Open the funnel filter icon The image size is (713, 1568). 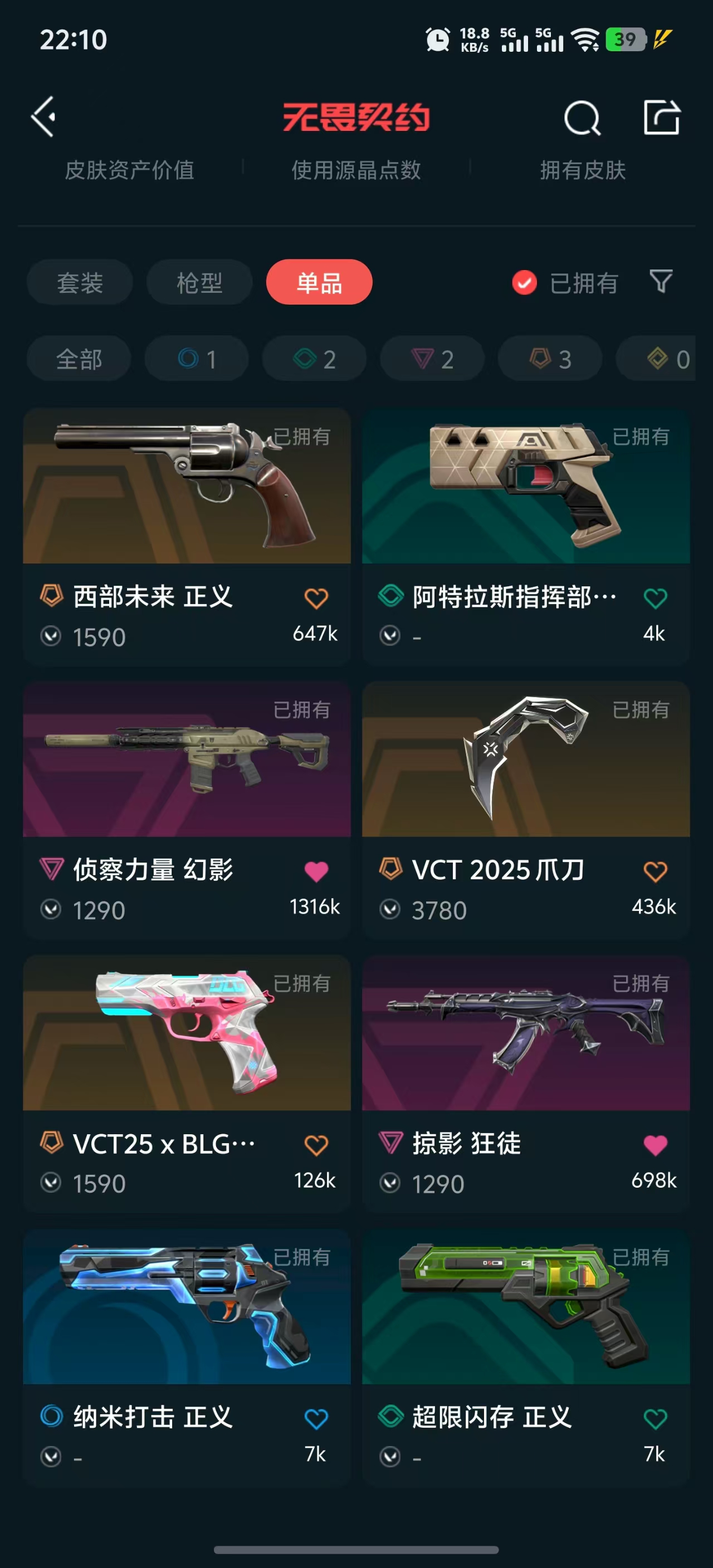pyautogui.click(x=661, y=281)
